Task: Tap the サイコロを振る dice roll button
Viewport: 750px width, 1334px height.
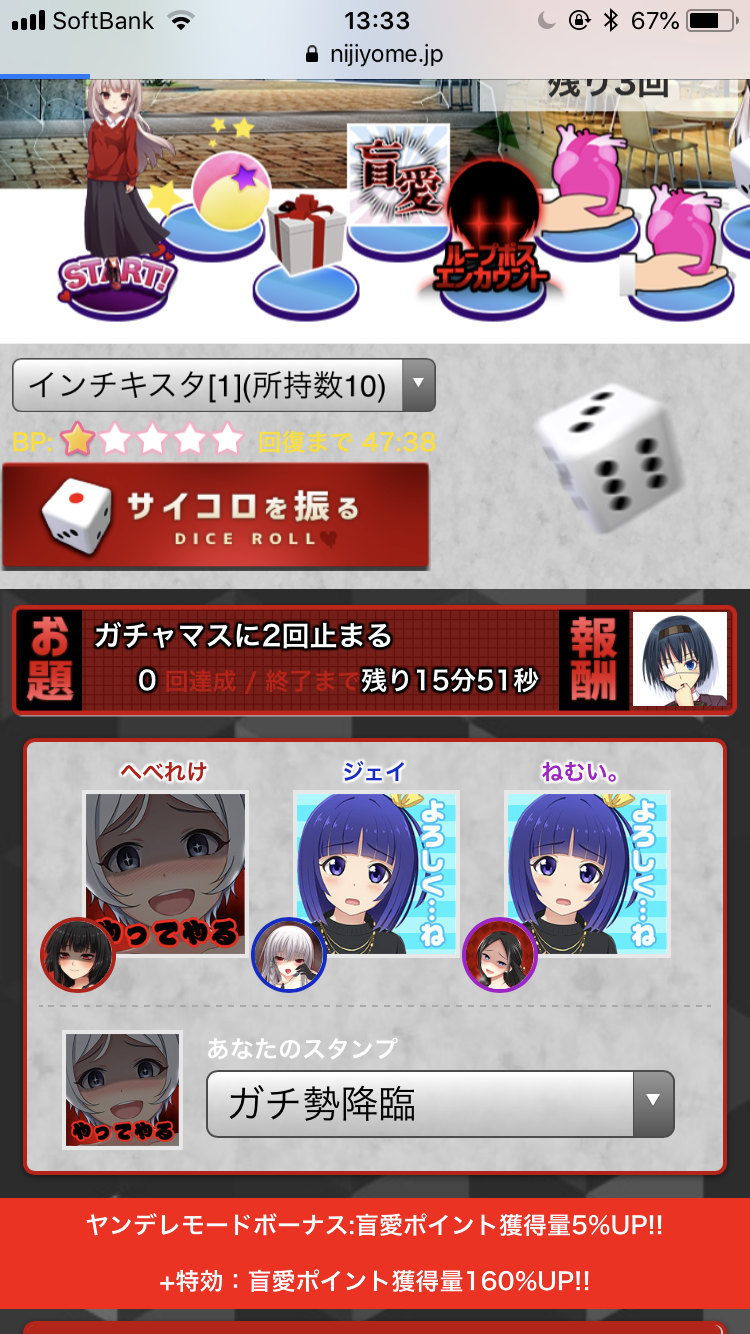Action: 215,516
